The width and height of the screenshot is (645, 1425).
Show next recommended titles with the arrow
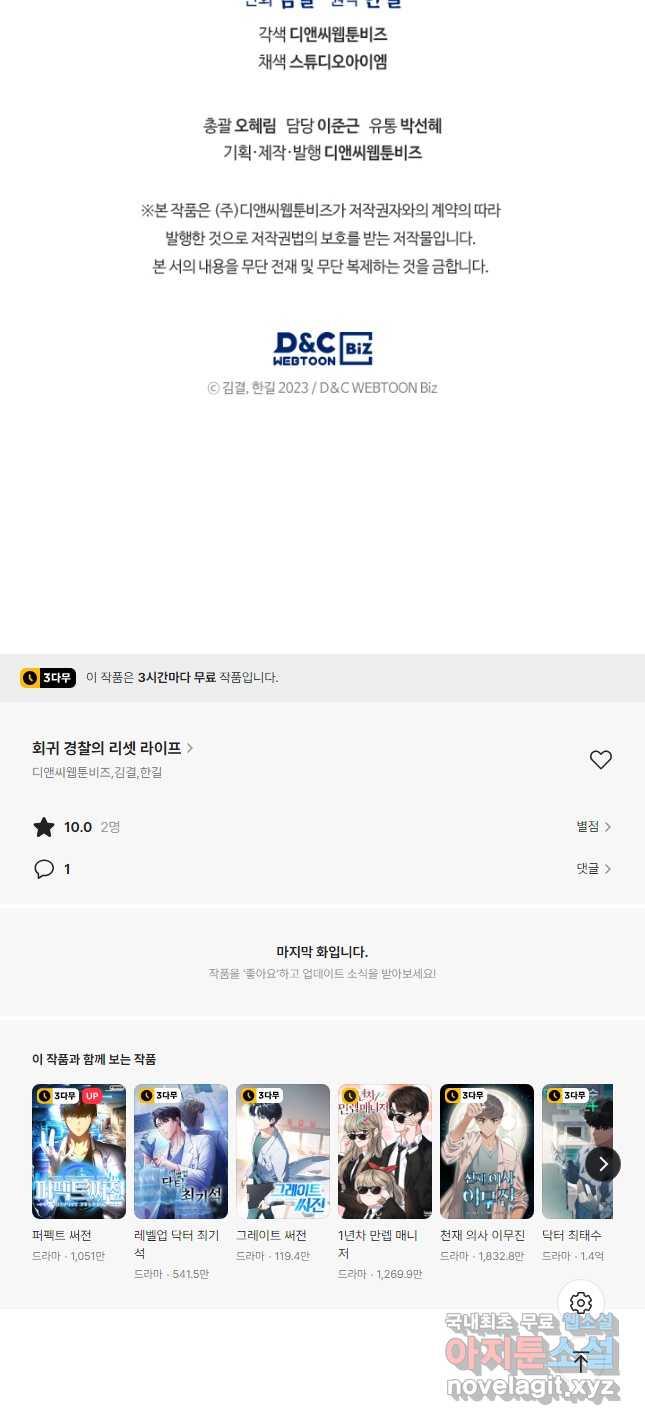[x=603, y=1164]
